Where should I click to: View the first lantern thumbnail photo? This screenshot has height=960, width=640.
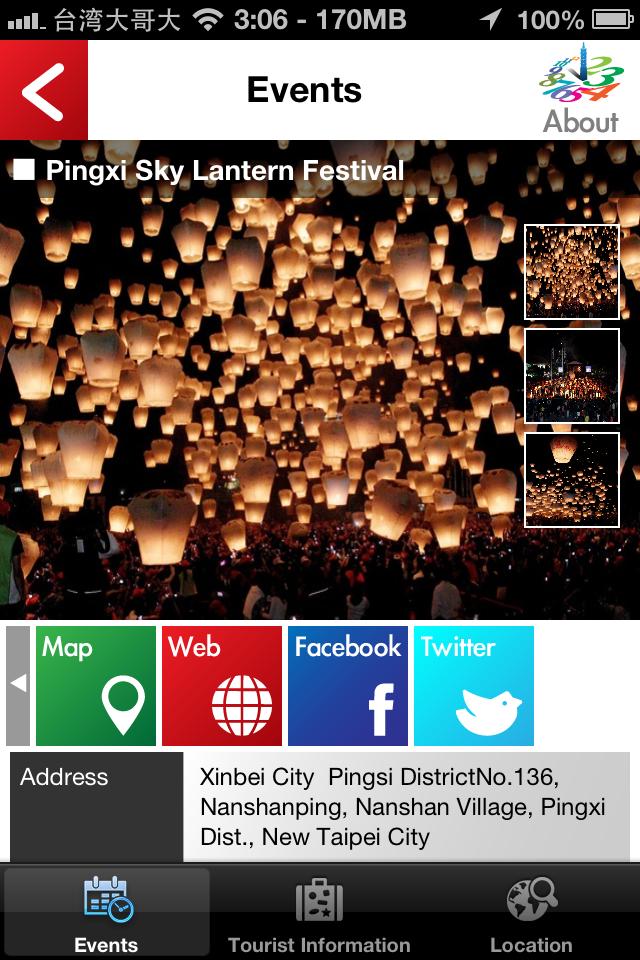click(572, 272)
